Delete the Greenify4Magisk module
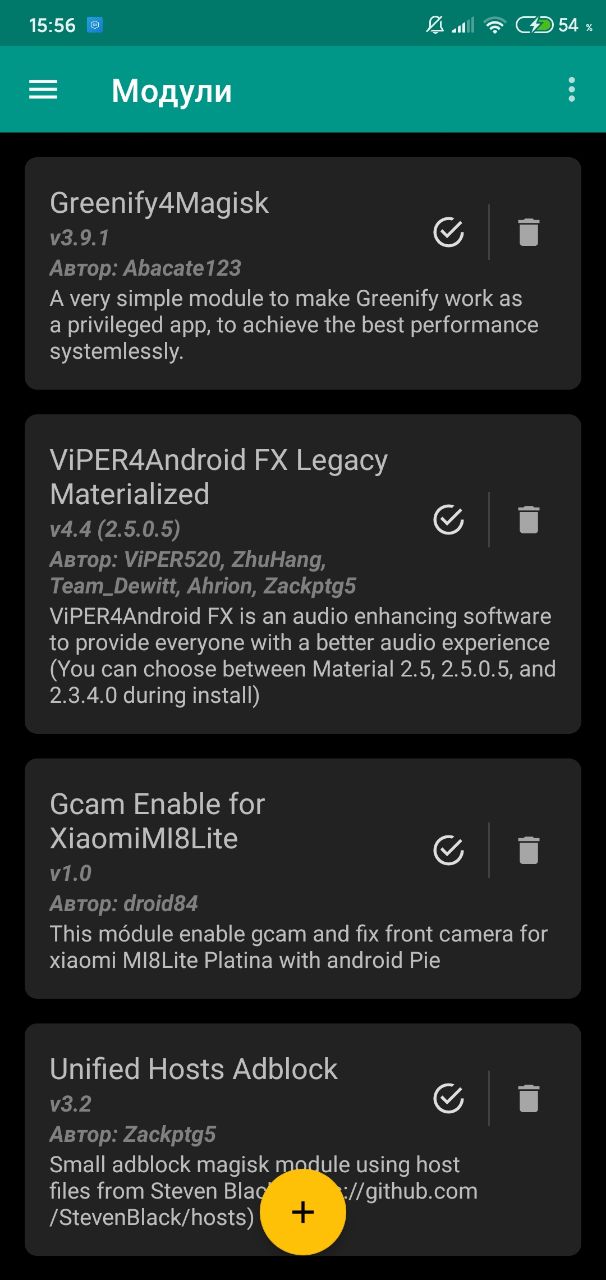The height and width of the screenshot is (1280, 606). tap(528, 232)
